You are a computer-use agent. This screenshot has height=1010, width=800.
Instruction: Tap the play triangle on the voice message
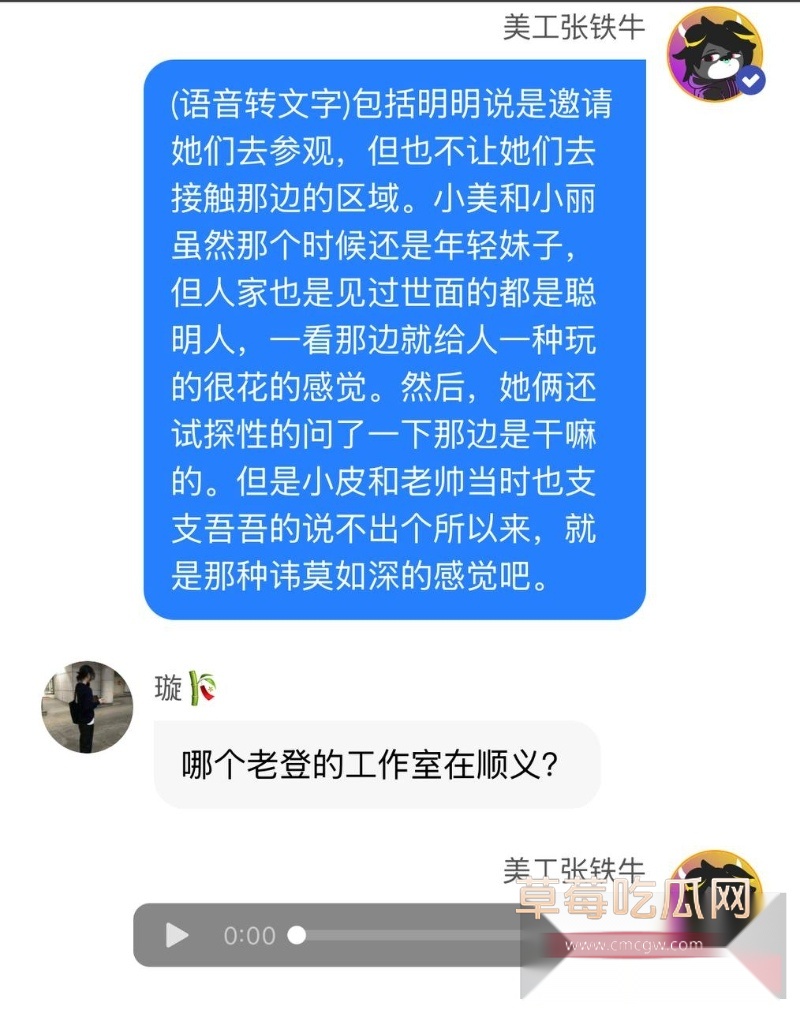178,936
